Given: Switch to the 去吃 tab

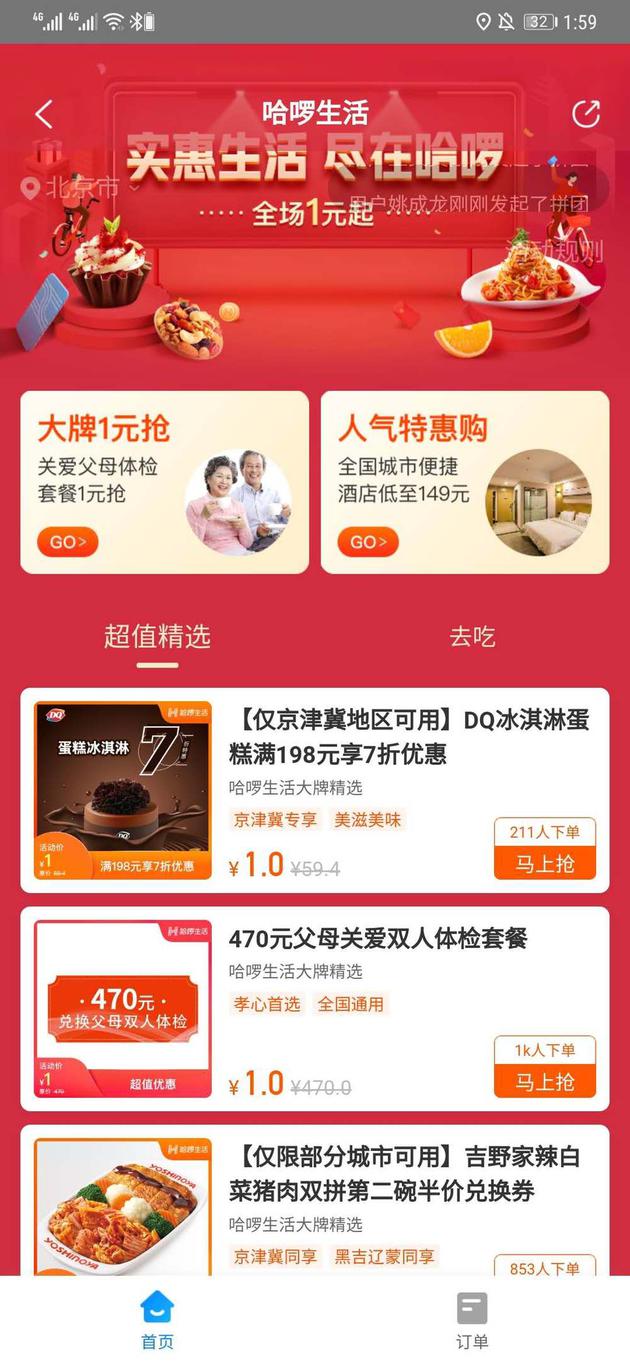Looking at the screenshot, I should coord(472,637).
